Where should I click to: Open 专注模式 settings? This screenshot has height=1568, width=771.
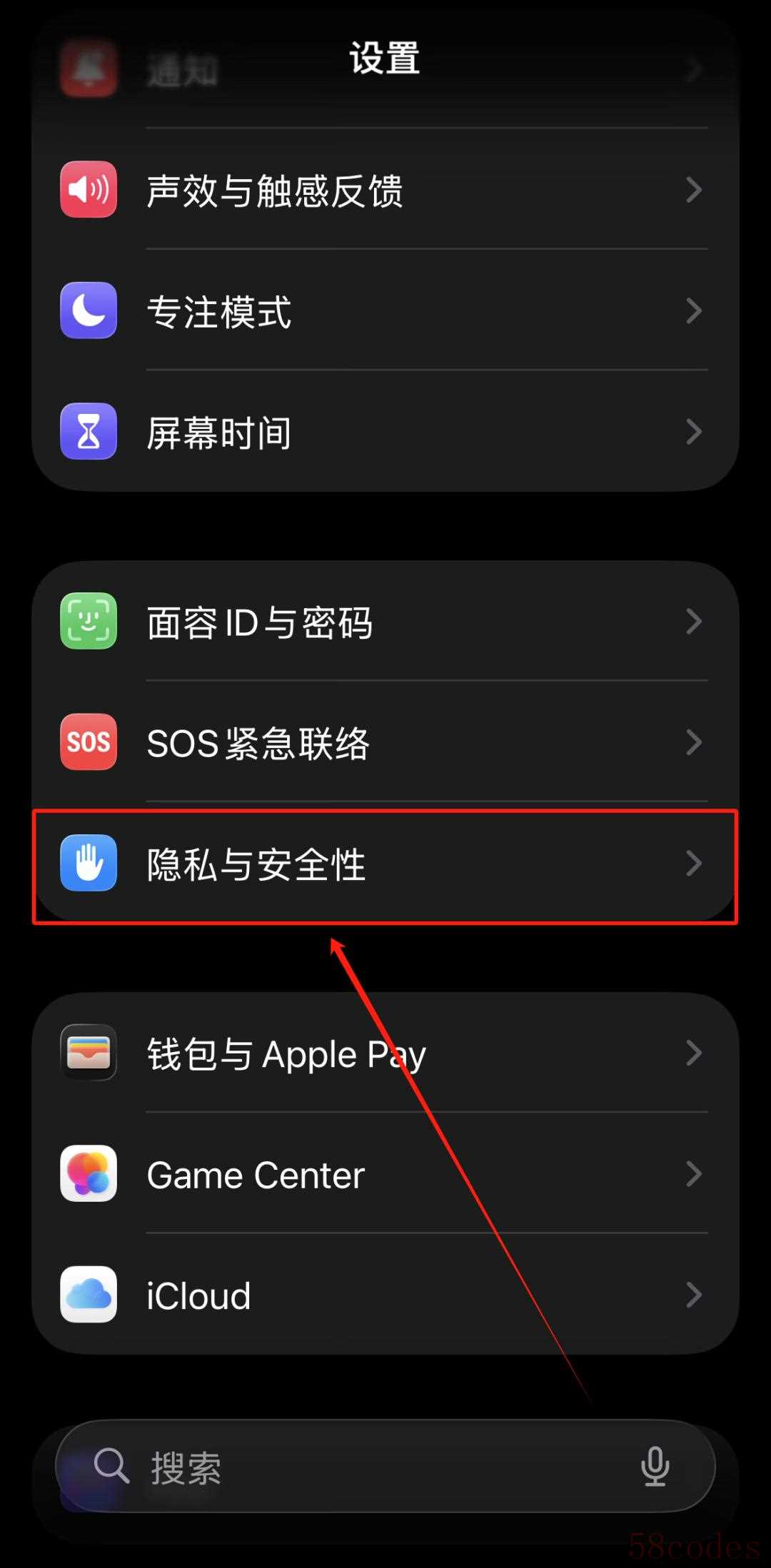[x=384, y=311]
